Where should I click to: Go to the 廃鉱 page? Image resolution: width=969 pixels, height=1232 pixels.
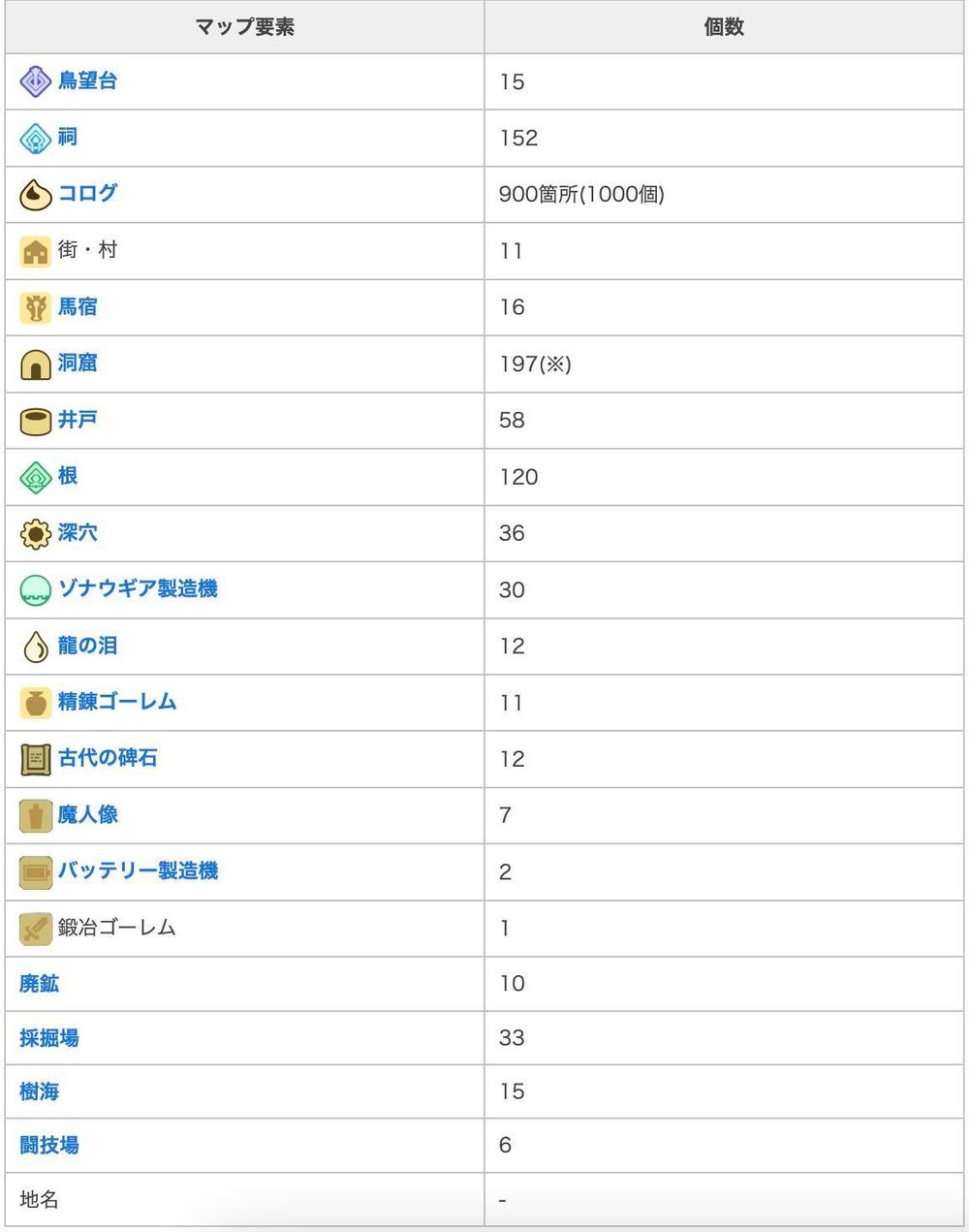(40, 983)
